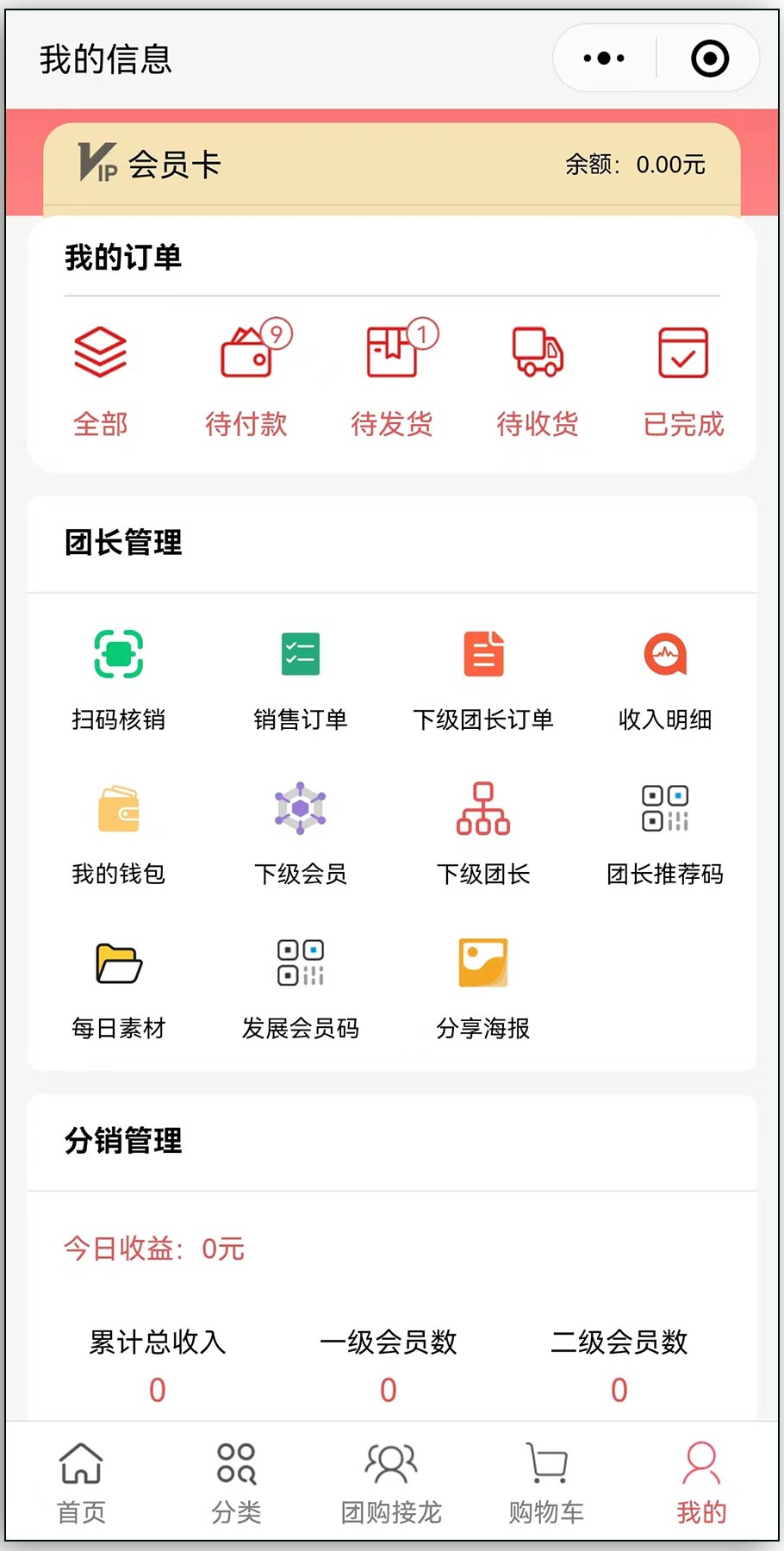Open 购物车 tab
The height and width of the screenshot is (1551, 784).
pos(546,1482)
